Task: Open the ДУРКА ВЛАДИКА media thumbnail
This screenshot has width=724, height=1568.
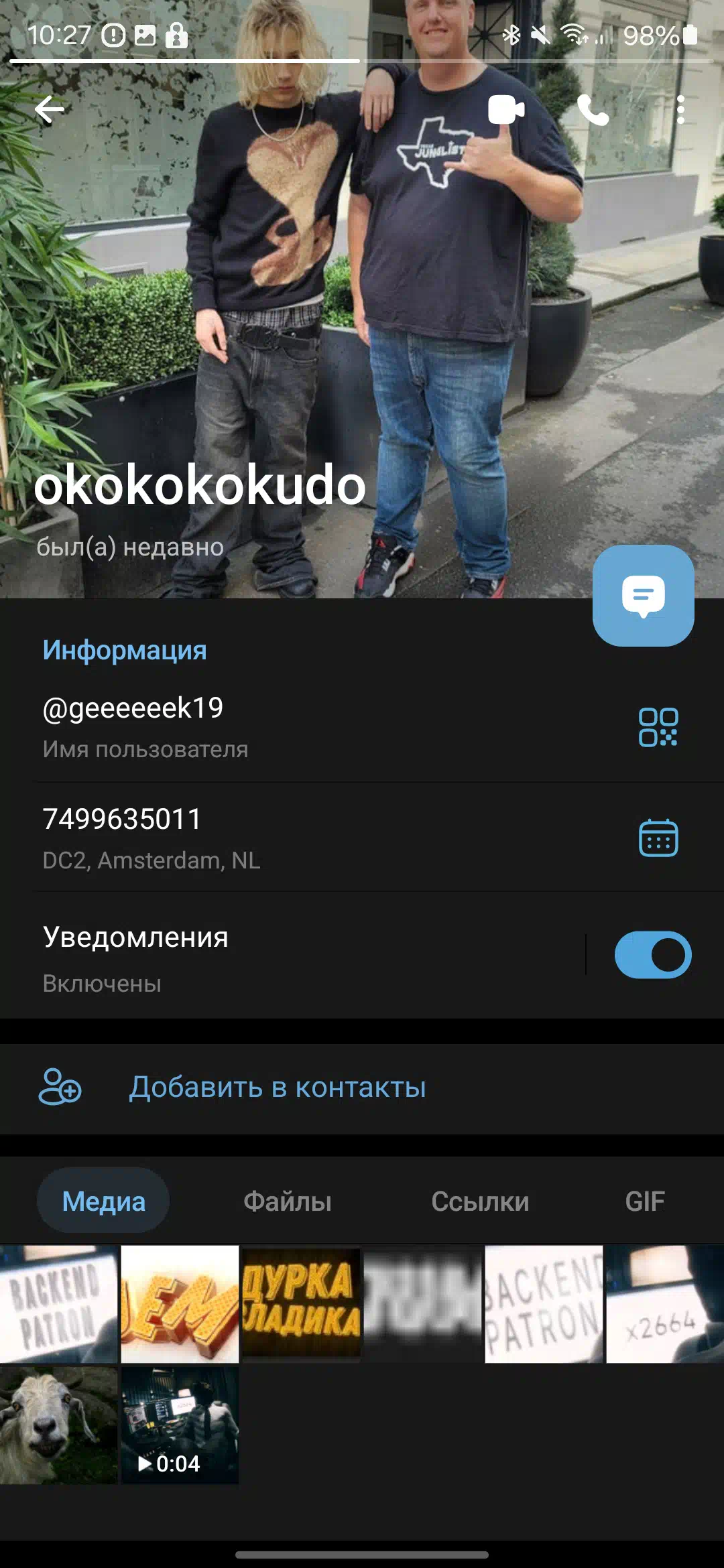Action: pyautogui.click(x=301, y=1304)
